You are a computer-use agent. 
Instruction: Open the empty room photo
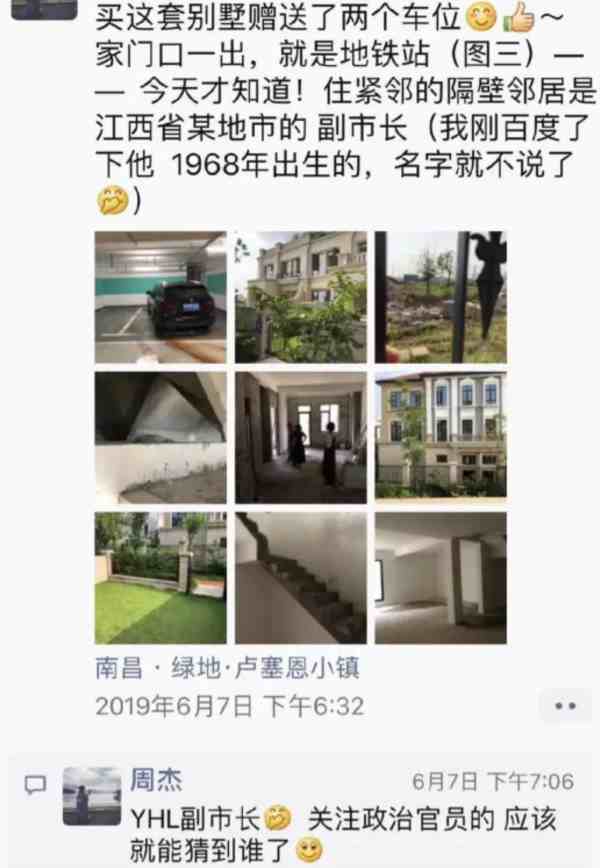(441, 578)
